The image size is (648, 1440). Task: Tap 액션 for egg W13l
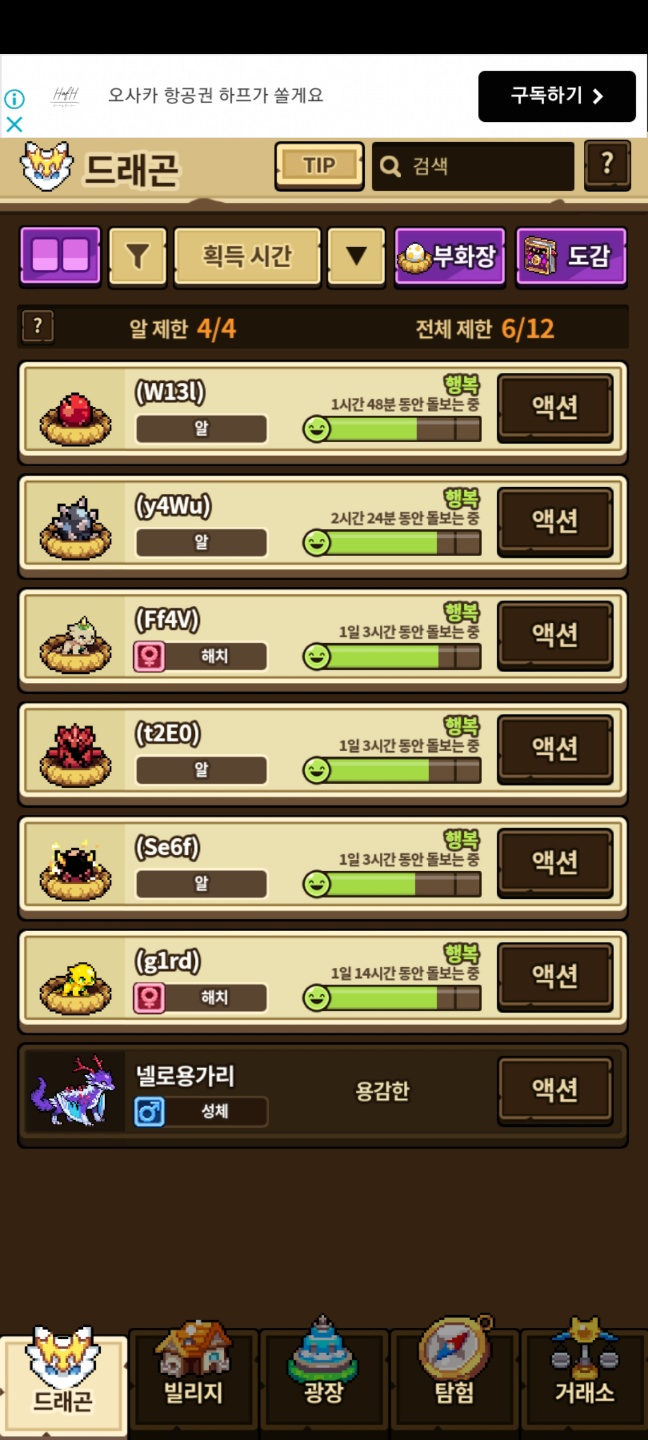[x=555, y=407]
